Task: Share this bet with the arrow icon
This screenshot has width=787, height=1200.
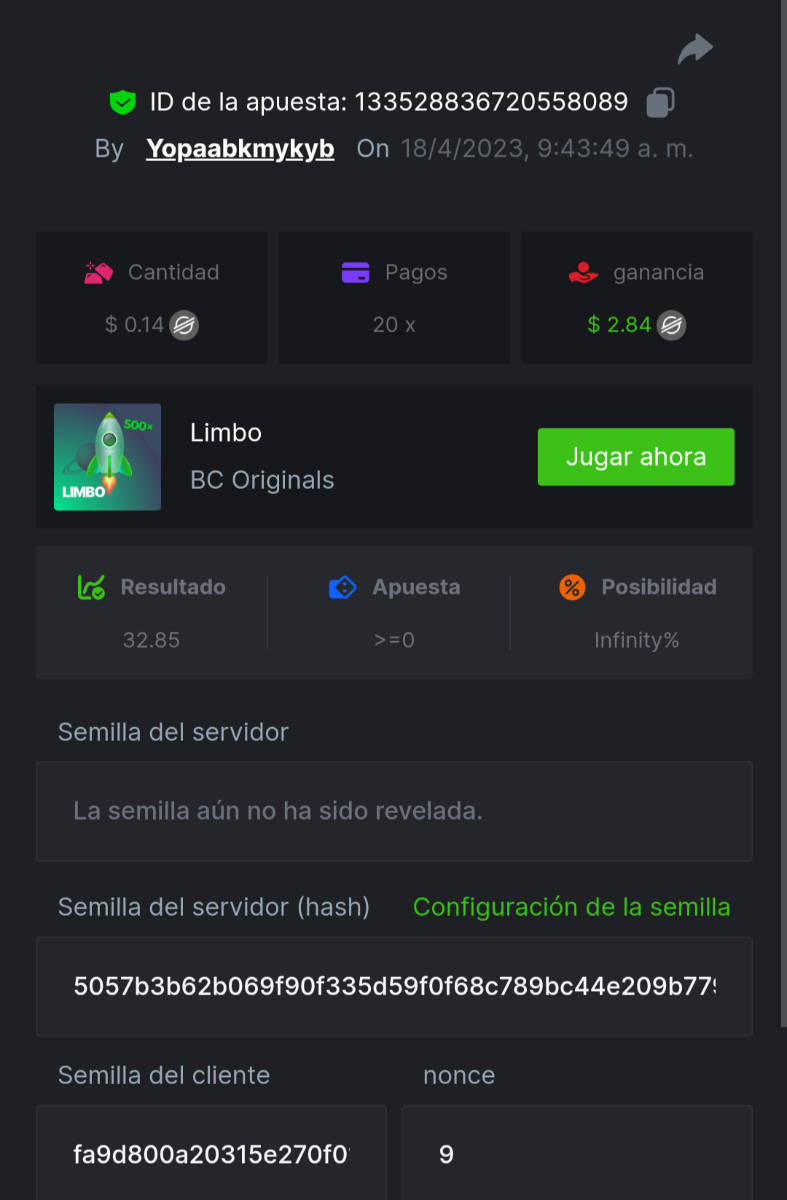Action: click(x=695, y=49)
